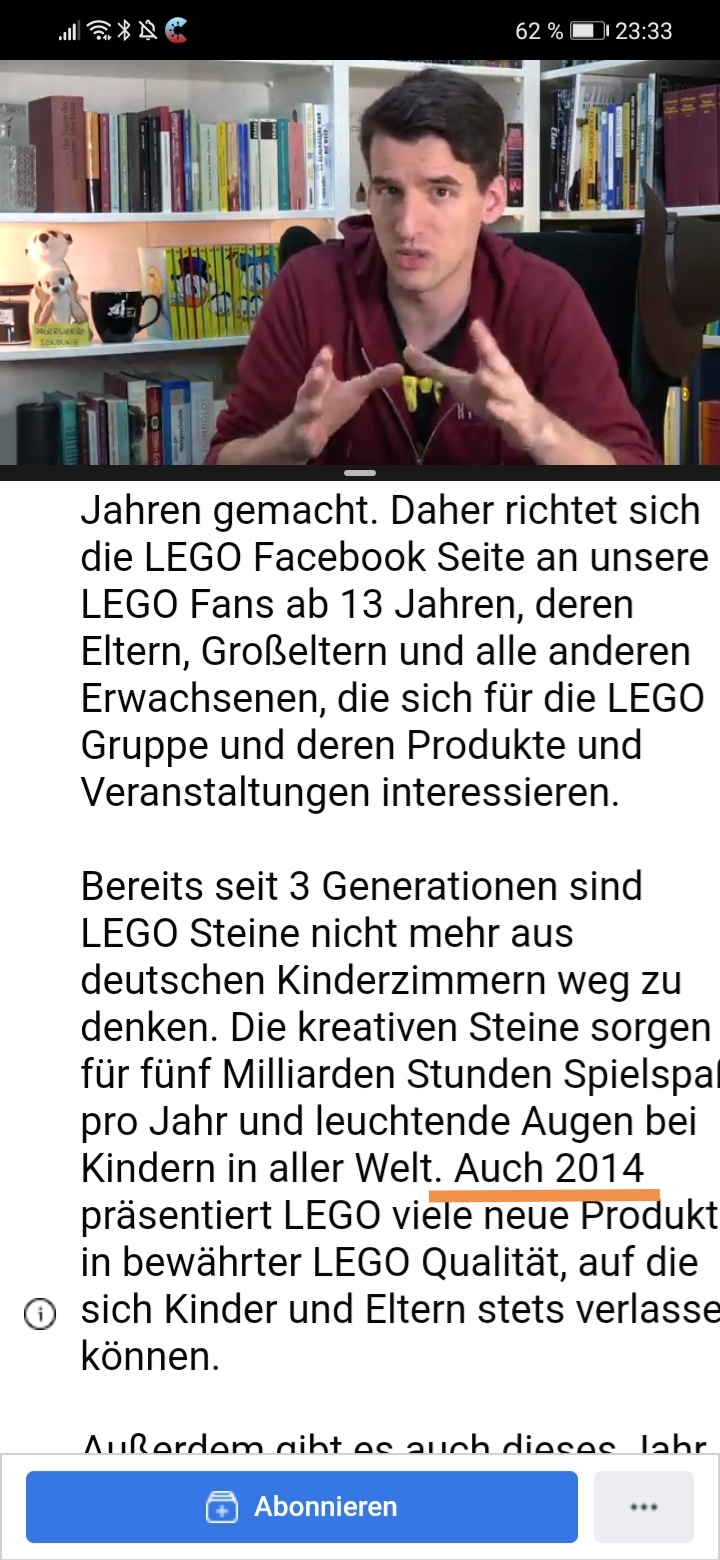
Task: Open the three-dot more options button
Action: click(643, 1507)
